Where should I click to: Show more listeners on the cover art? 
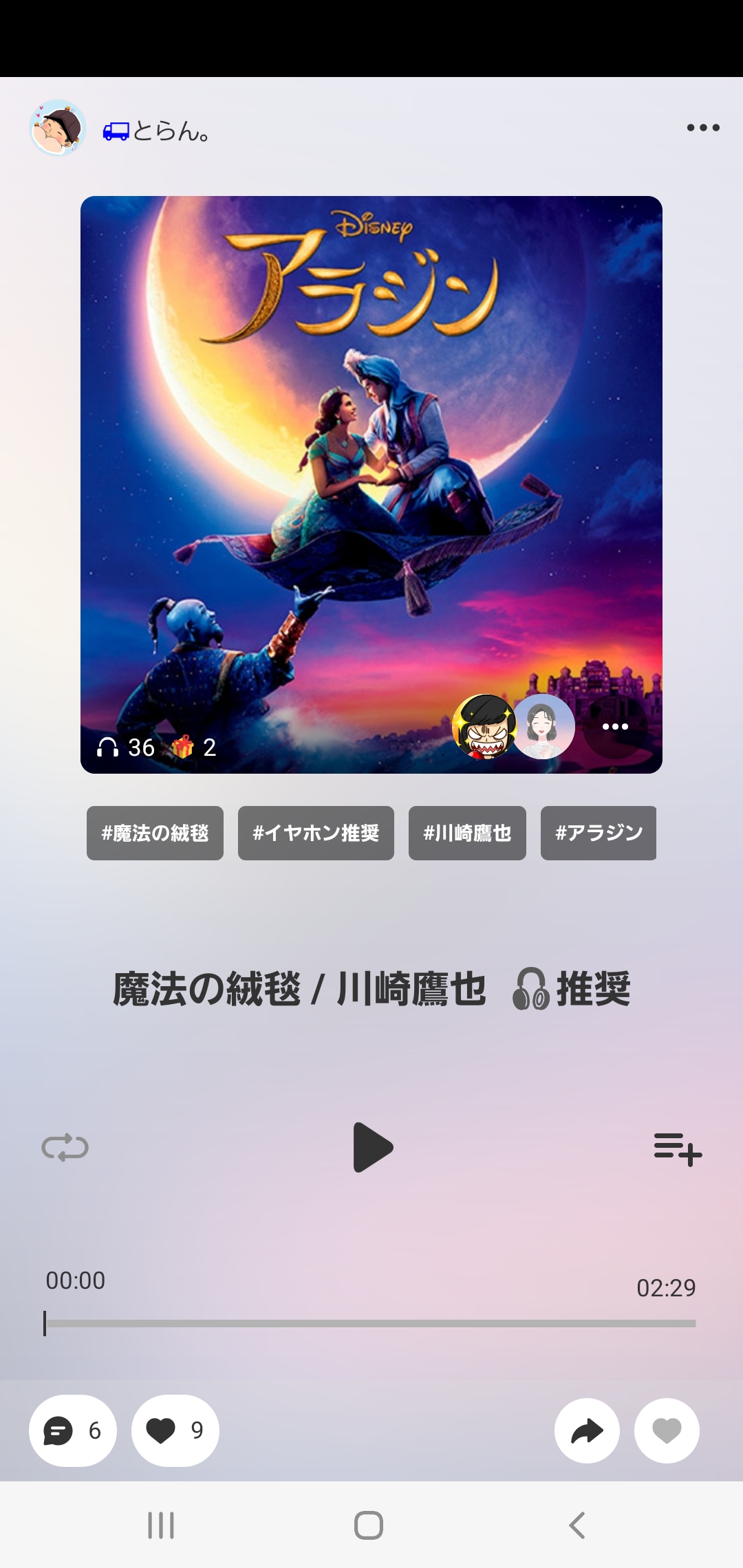[x=615, y=727]
